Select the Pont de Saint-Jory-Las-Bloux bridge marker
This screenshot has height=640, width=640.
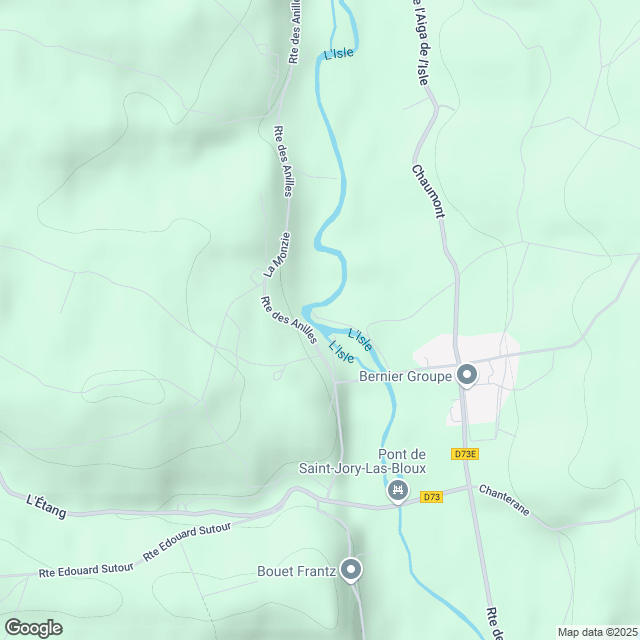[398, 490]
